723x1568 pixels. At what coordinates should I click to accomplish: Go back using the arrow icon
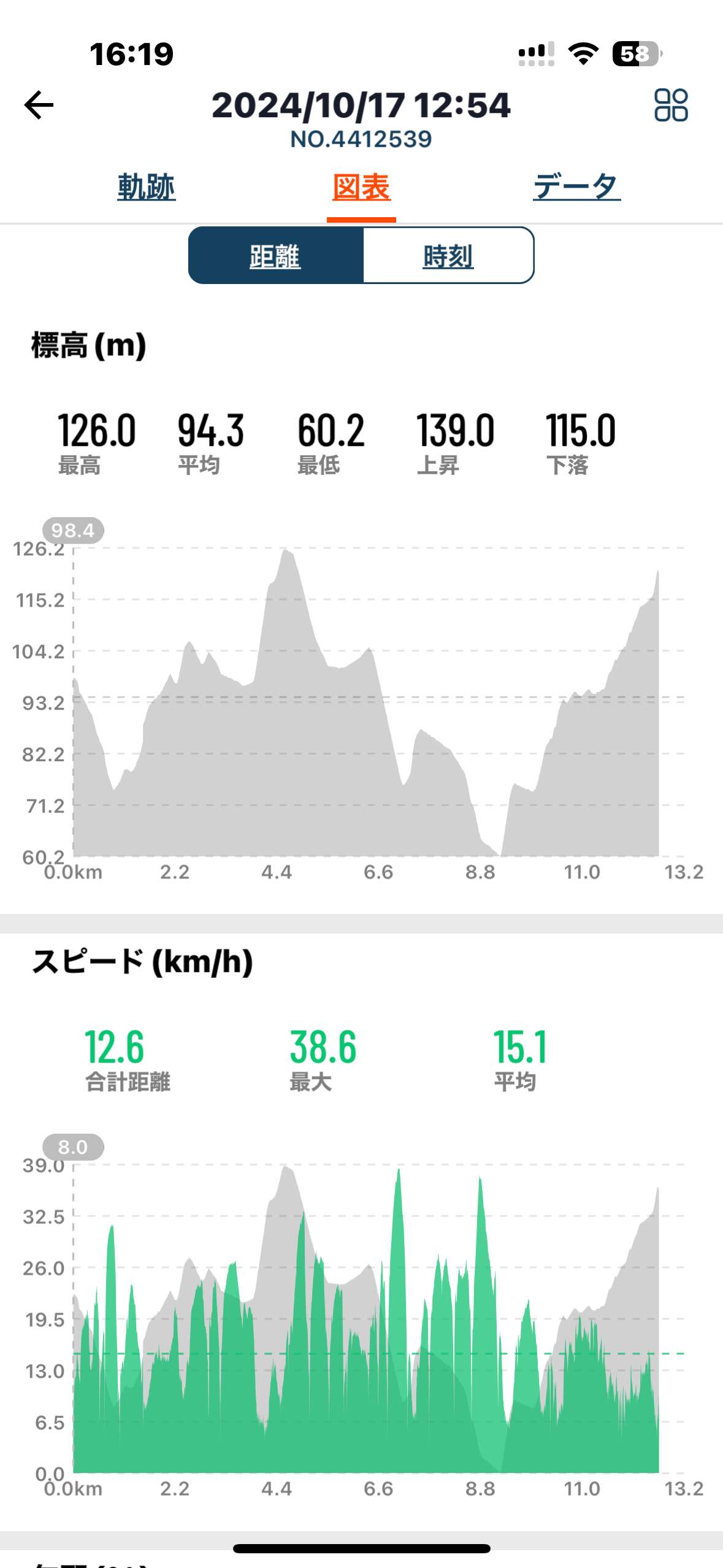point(39,105)
